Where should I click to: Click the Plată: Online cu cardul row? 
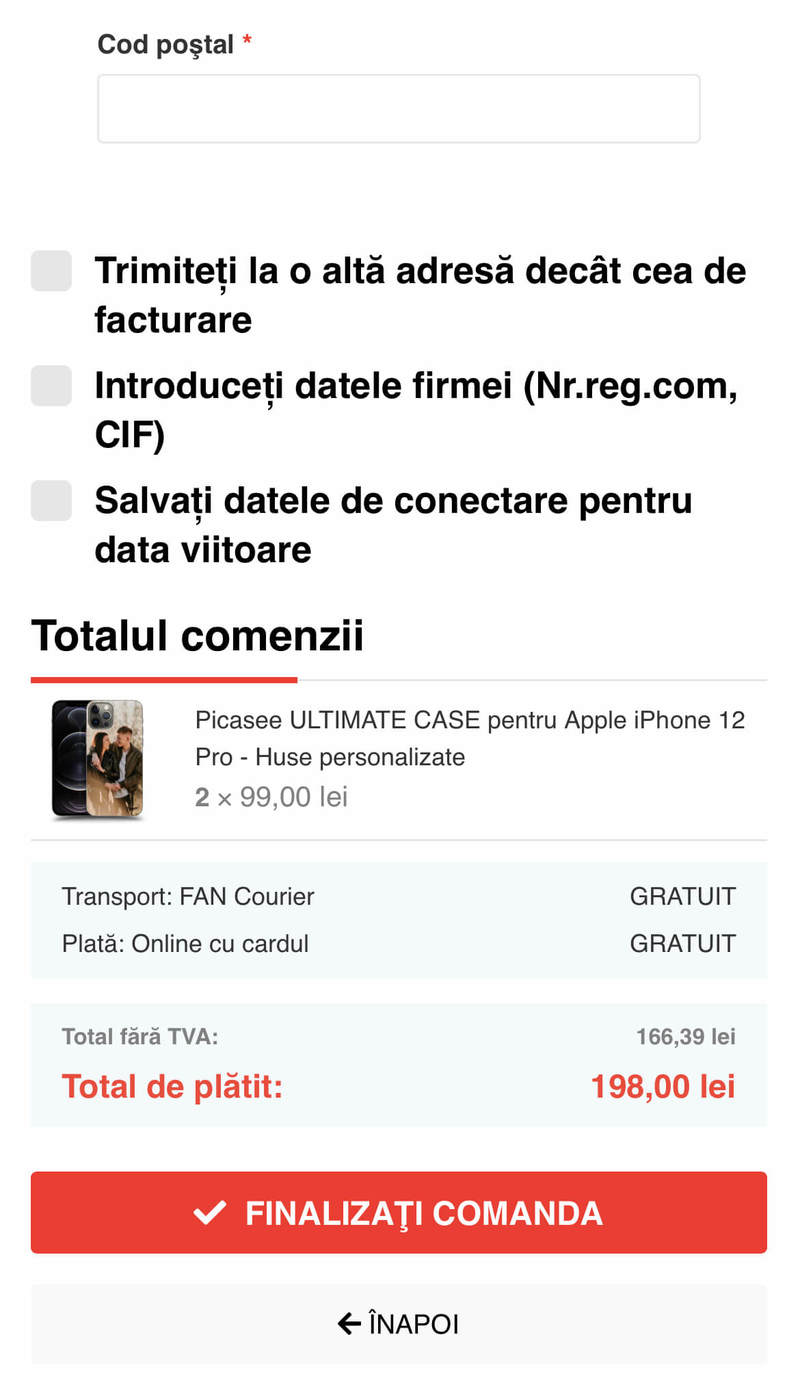click(185, 943)
